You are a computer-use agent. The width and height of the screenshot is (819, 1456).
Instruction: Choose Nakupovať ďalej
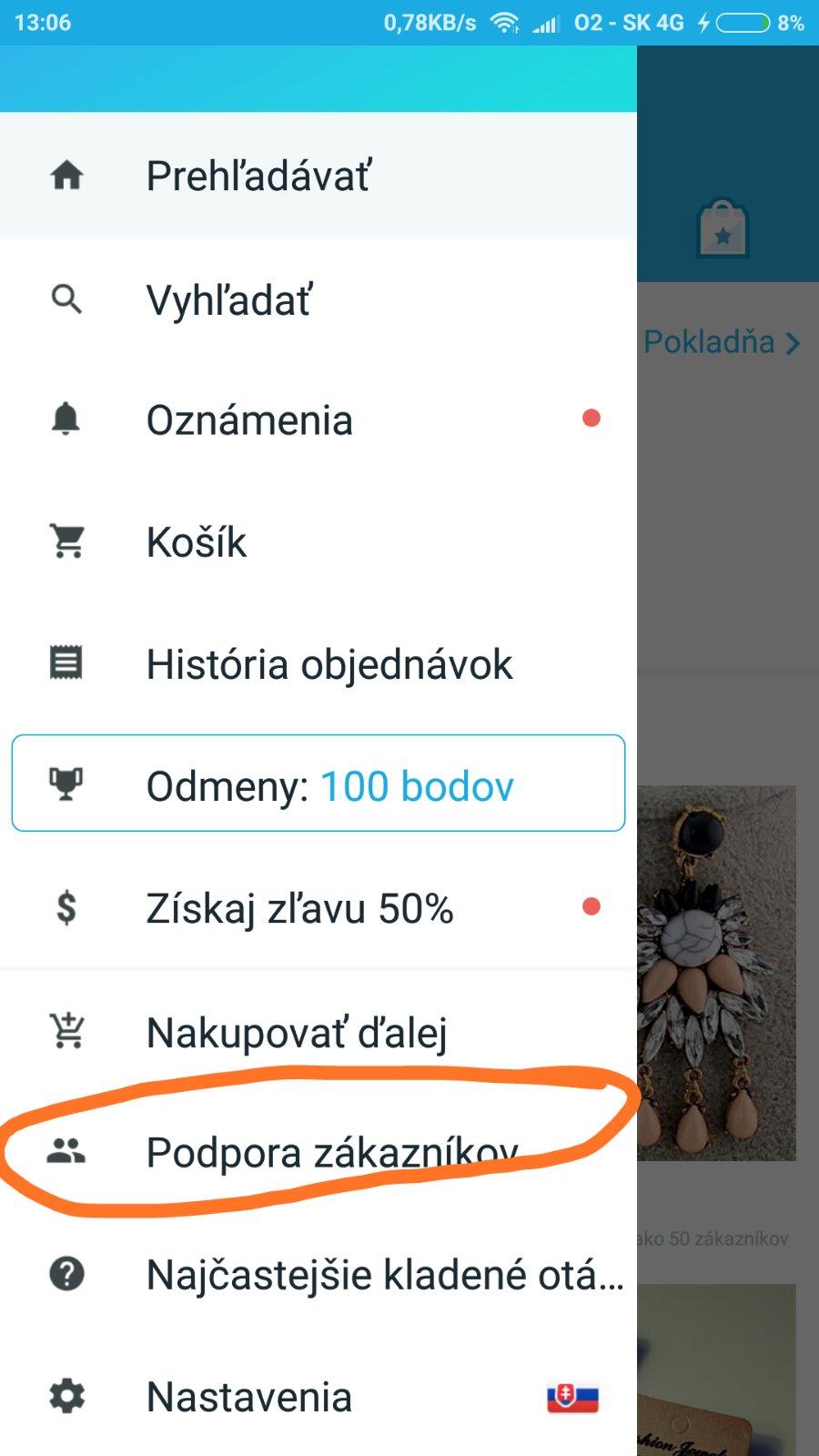click(297, 1032)
